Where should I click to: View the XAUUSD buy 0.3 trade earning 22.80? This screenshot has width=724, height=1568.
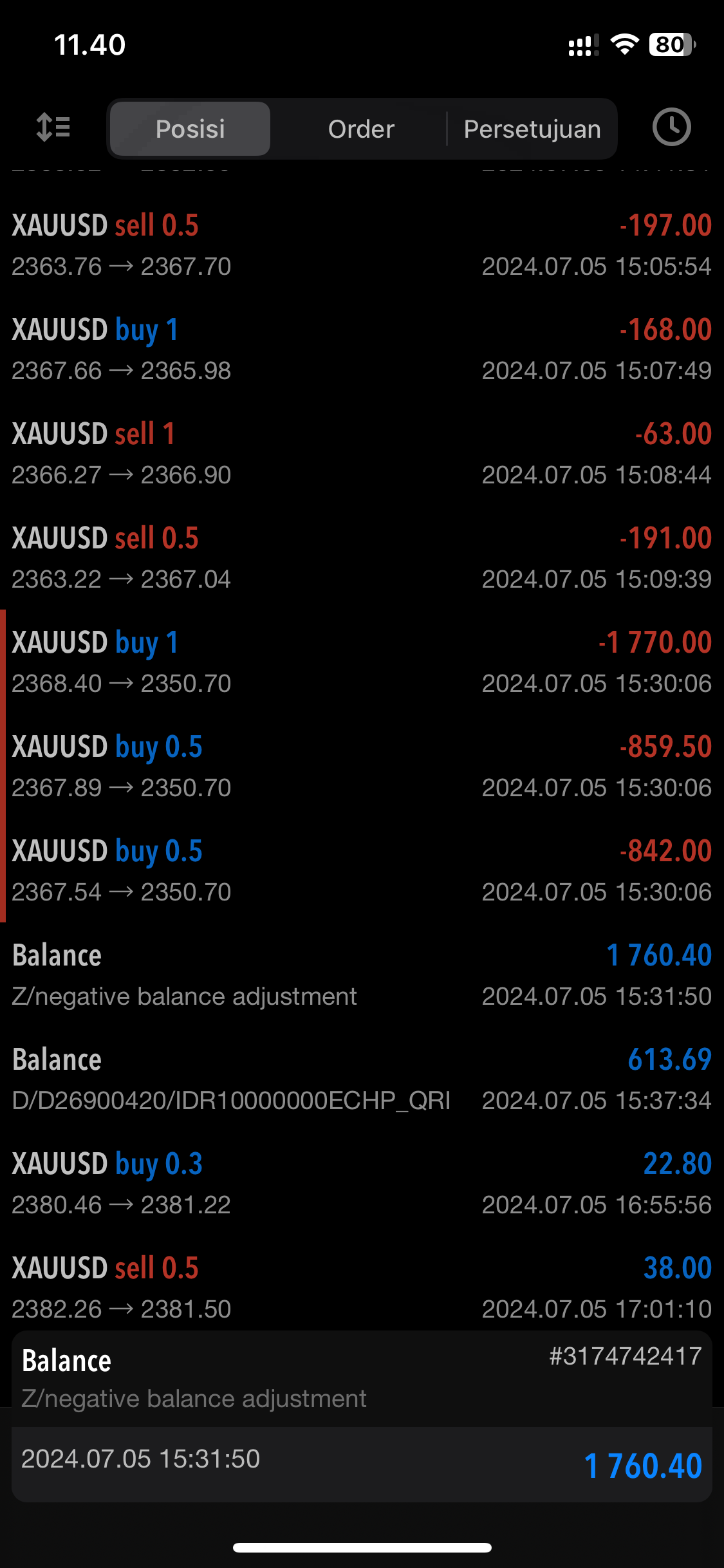(x=362, y=1184)
